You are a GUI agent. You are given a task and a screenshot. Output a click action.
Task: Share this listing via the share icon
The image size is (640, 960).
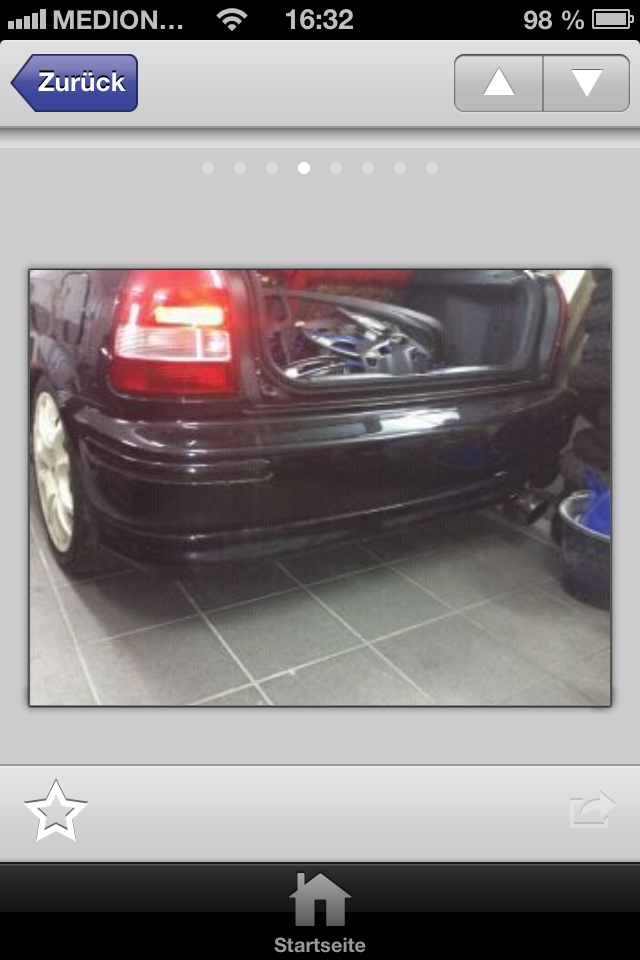[x=592, y=809]
